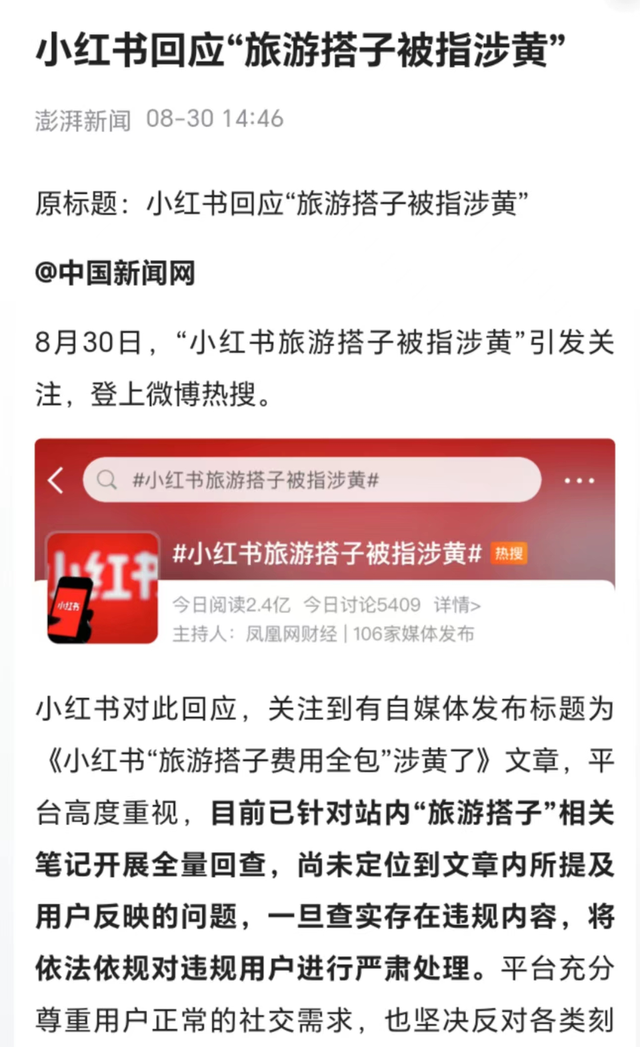Open the 澎湃新闻 source link
This screenshot has height=1047, width=640.
pos(83,120)
